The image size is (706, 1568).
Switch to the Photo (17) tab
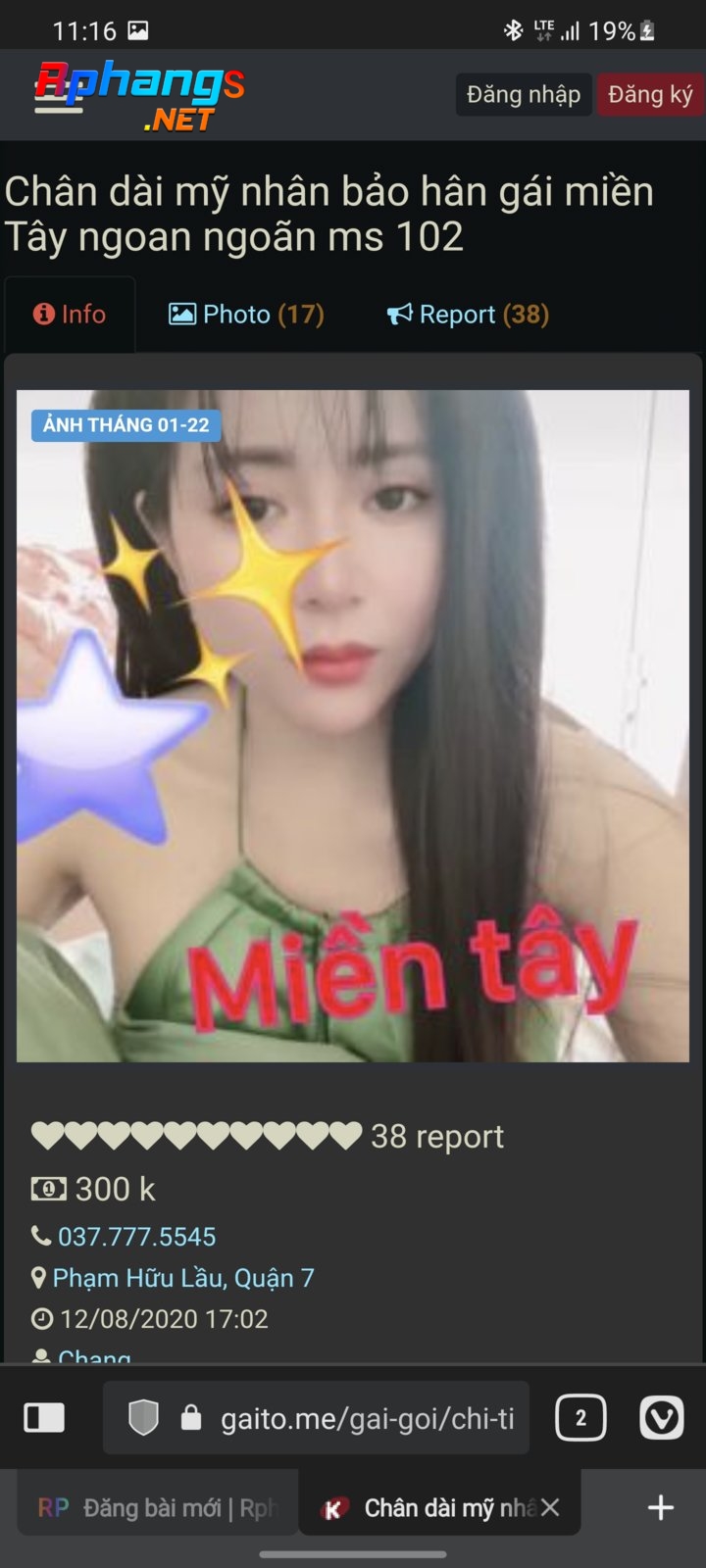pyautogui.click(x=246, y=315)
